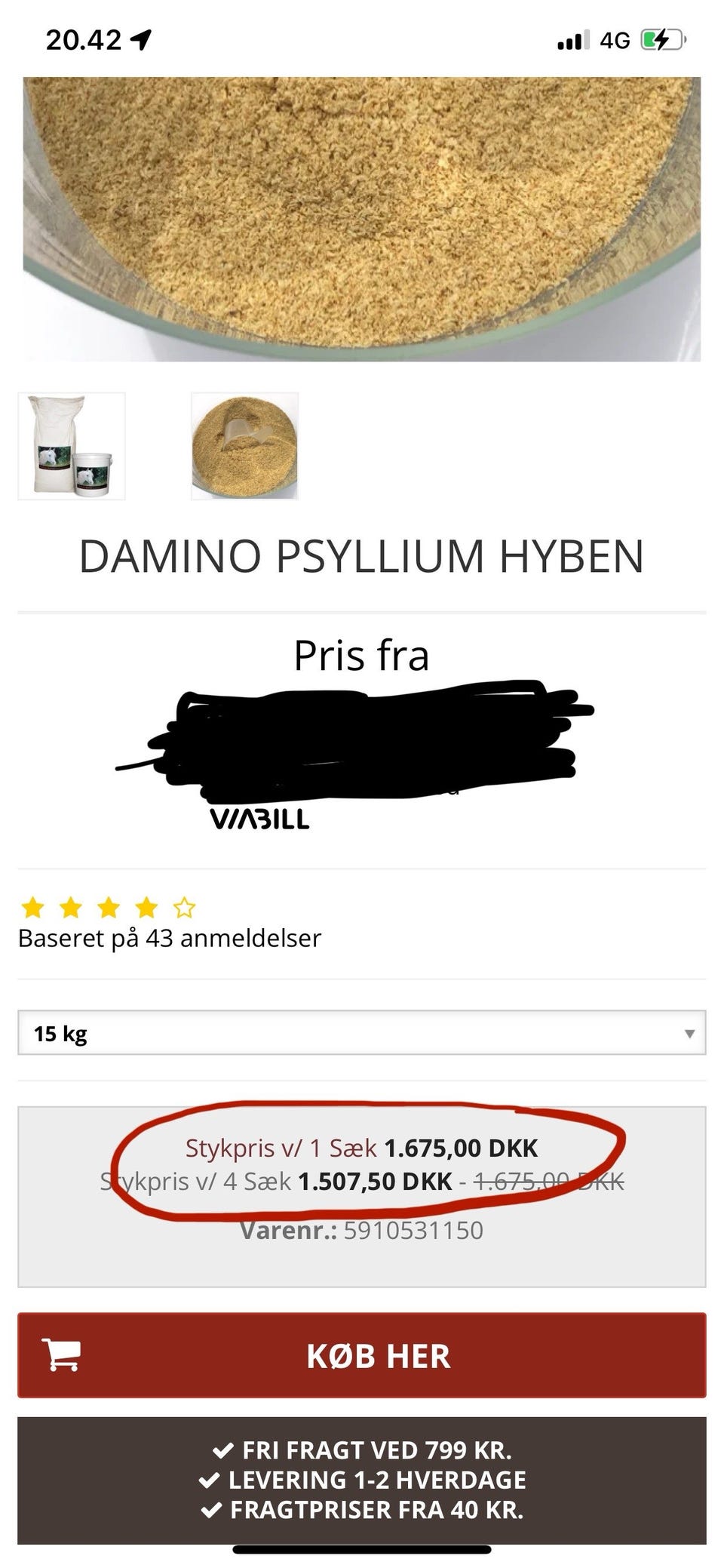View the psyllium bowl close-up thumbnail
The height and width of the screenshot is (1568, 724).
click(x=244, y=446)
